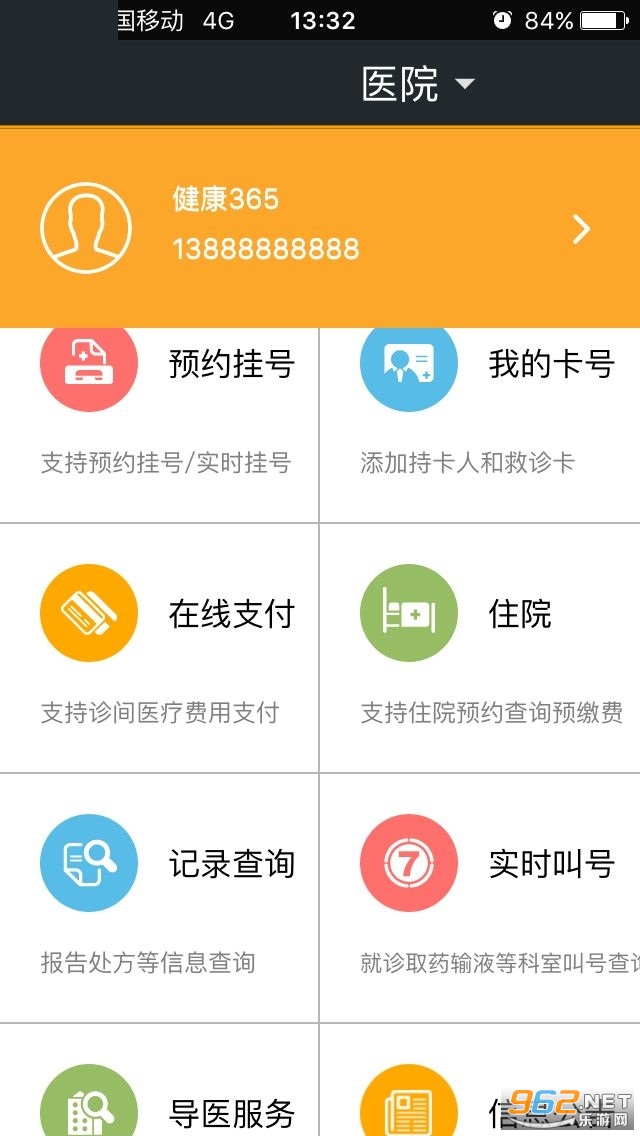Open 预约挂号 appointment registration
The width and height of the screenshot is (640, 1136).
[x=159, y=425]
